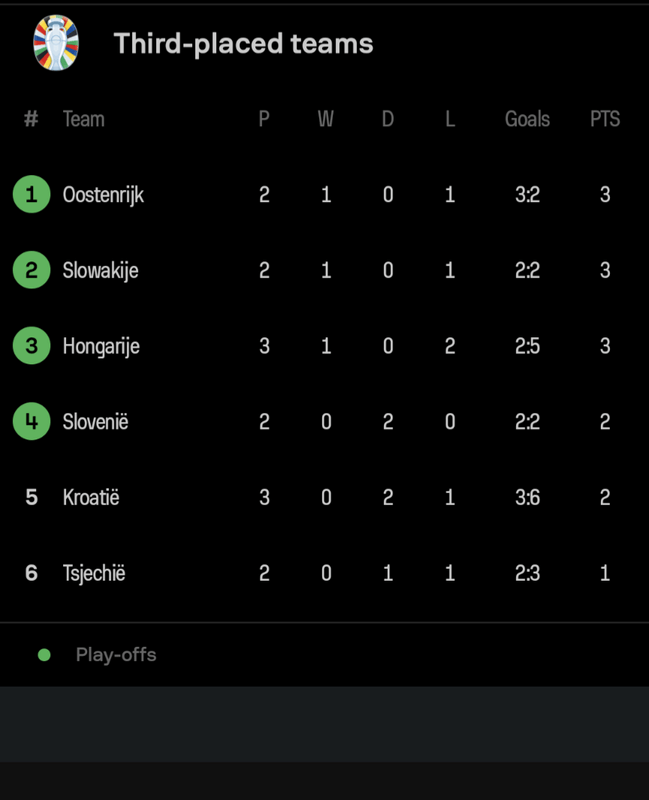Image resolution: width=649 pixels, height=800 pixels.
Task: Select Tsjechië in the table
Action: (x=94, y=573)
